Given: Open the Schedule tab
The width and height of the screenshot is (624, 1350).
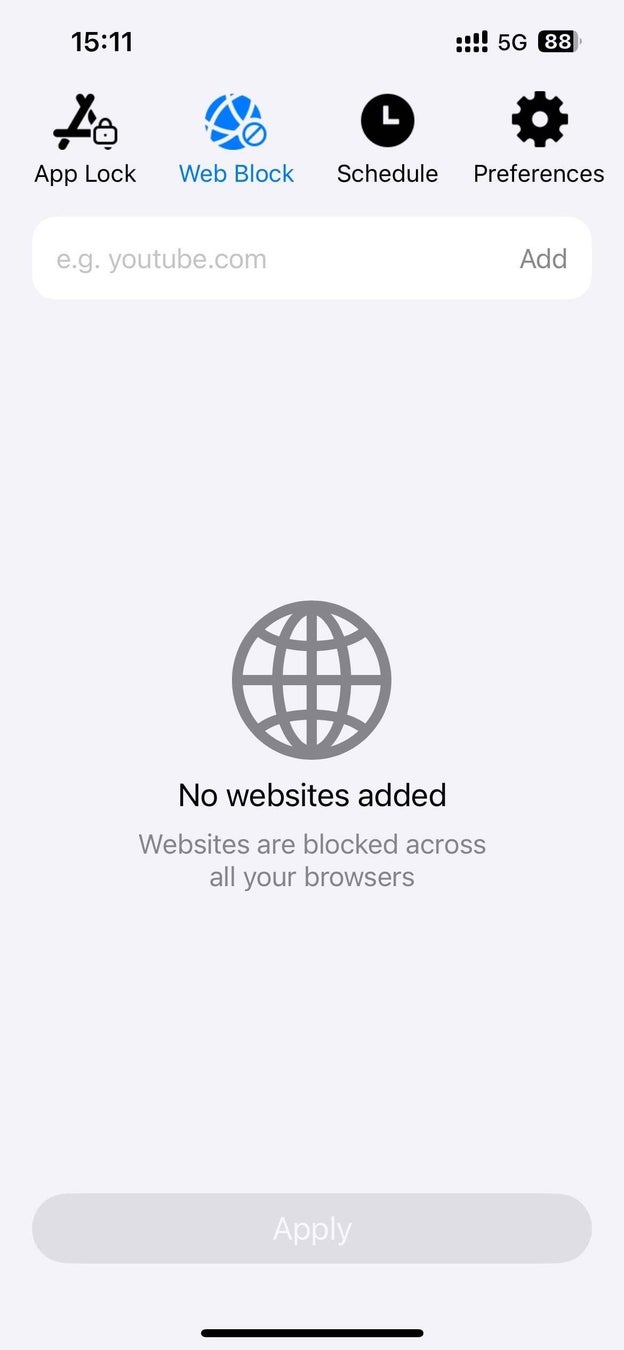Looking at the screenshot, I should click(387, 140).
